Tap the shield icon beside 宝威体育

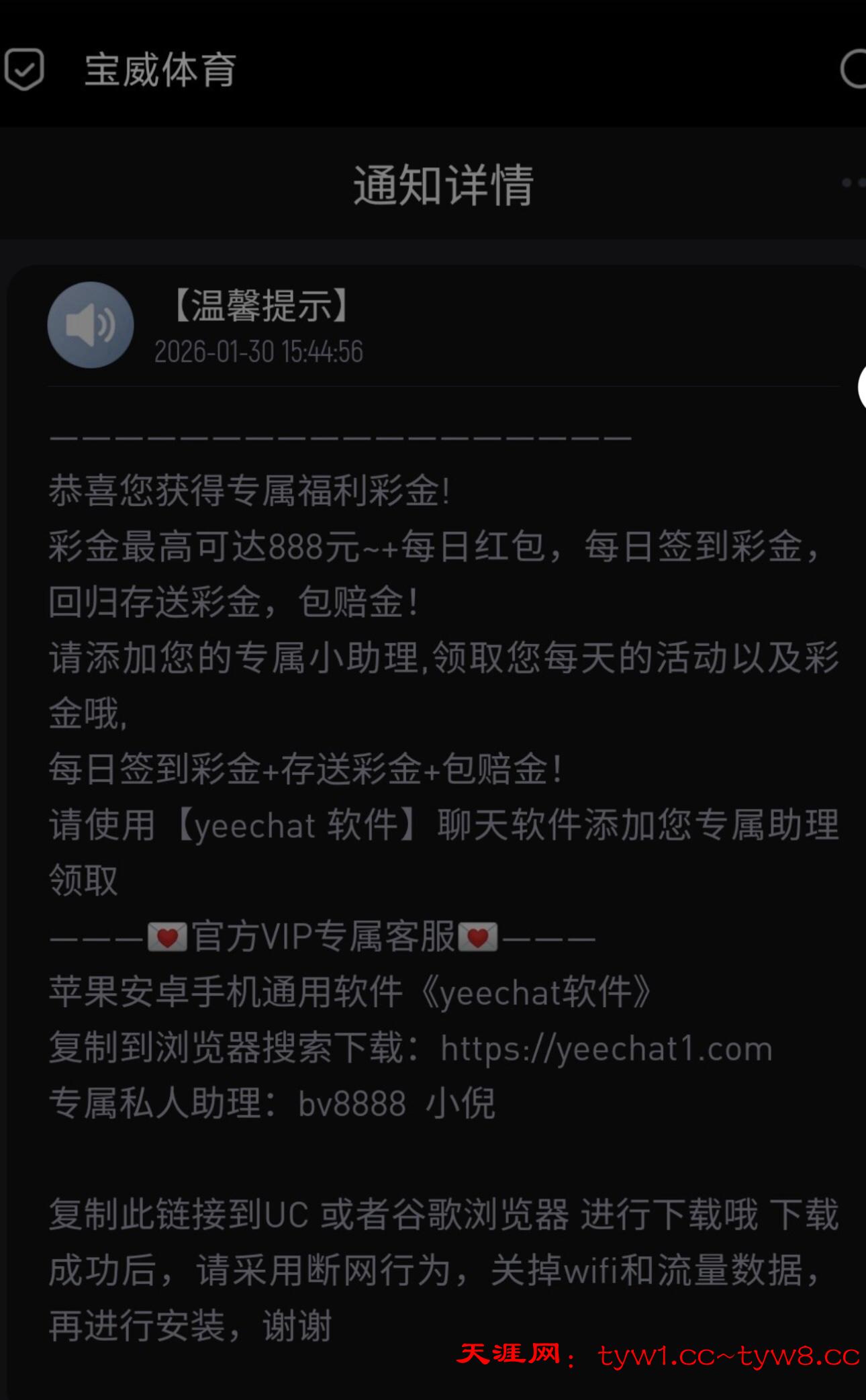tap(24, 69)
